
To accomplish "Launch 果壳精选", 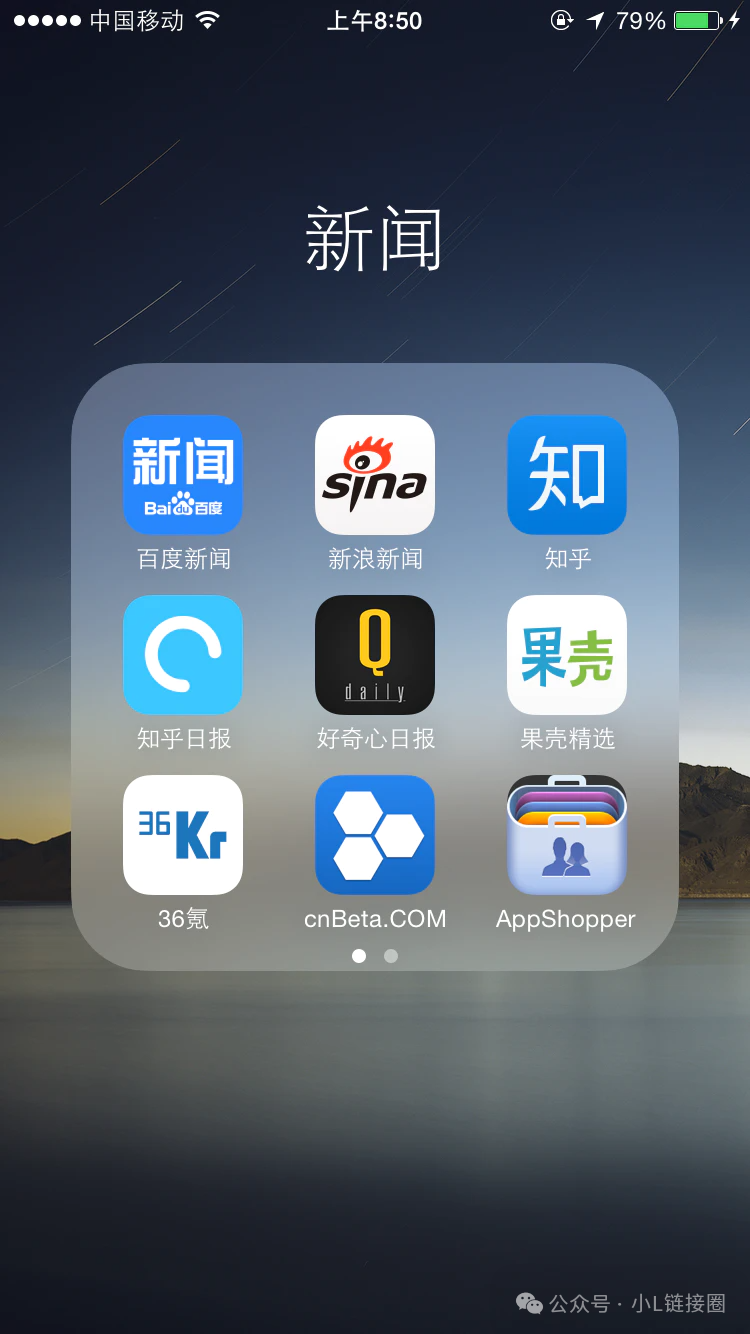I will (x=567, y=655).
